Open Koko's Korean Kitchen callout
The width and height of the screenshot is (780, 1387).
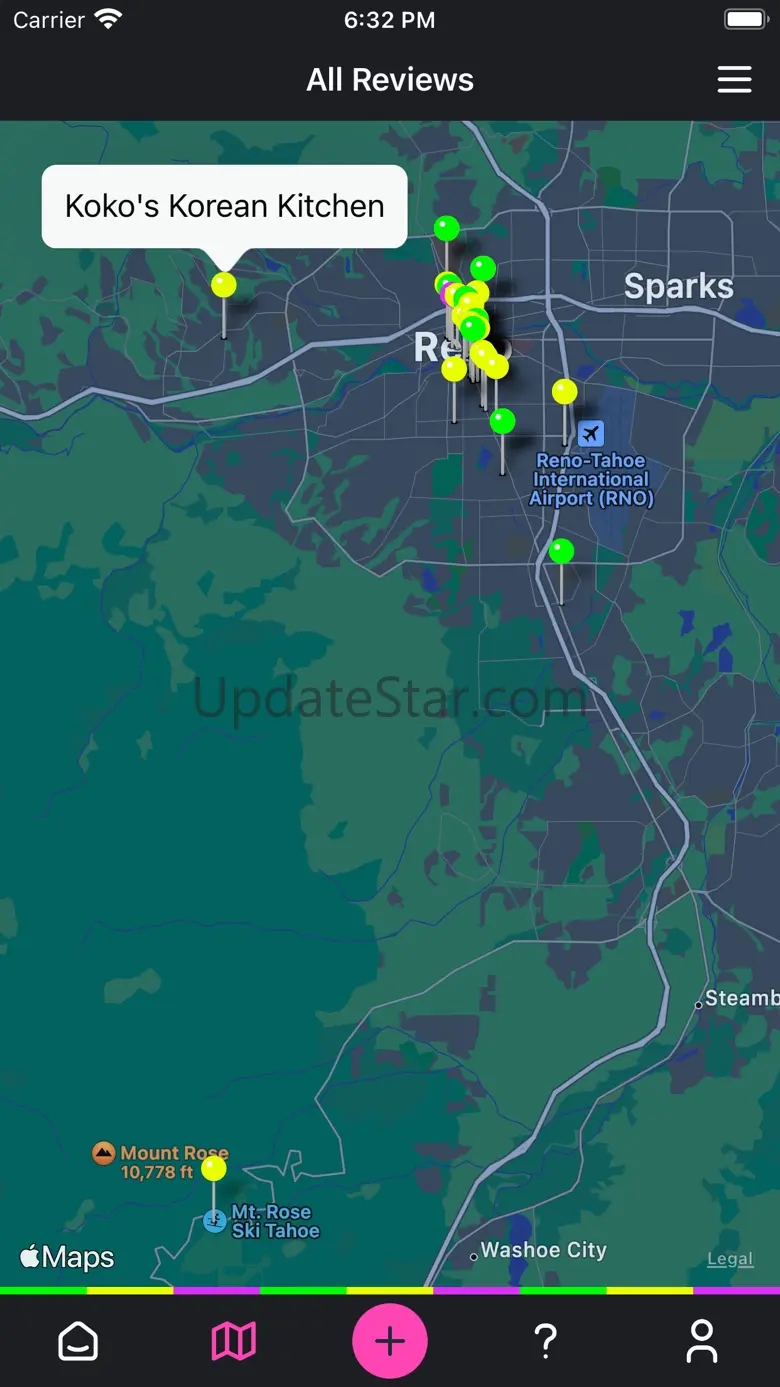(224, 206)
